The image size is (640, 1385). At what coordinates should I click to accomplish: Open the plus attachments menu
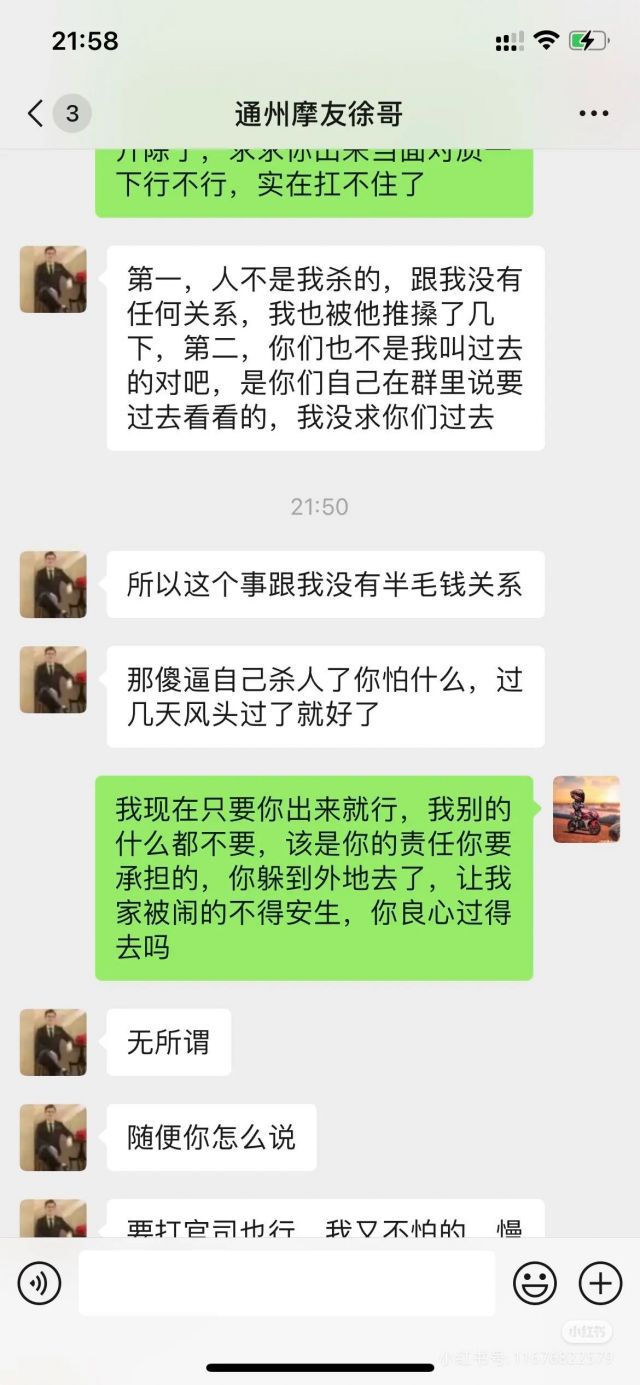pyautogui.click(x=600, y=1283)
